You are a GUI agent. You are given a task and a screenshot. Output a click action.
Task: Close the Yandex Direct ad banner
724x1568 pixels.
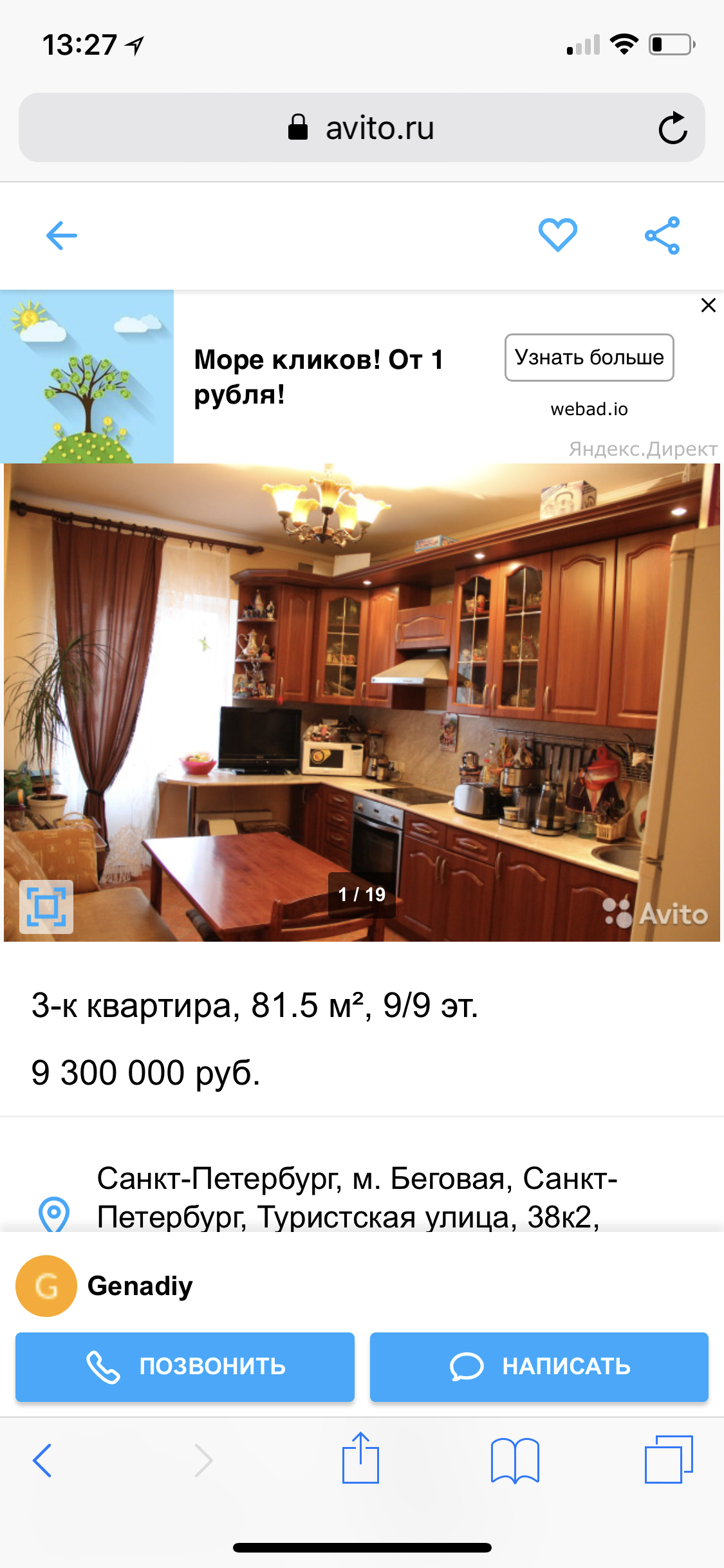(x=708, y=305)
